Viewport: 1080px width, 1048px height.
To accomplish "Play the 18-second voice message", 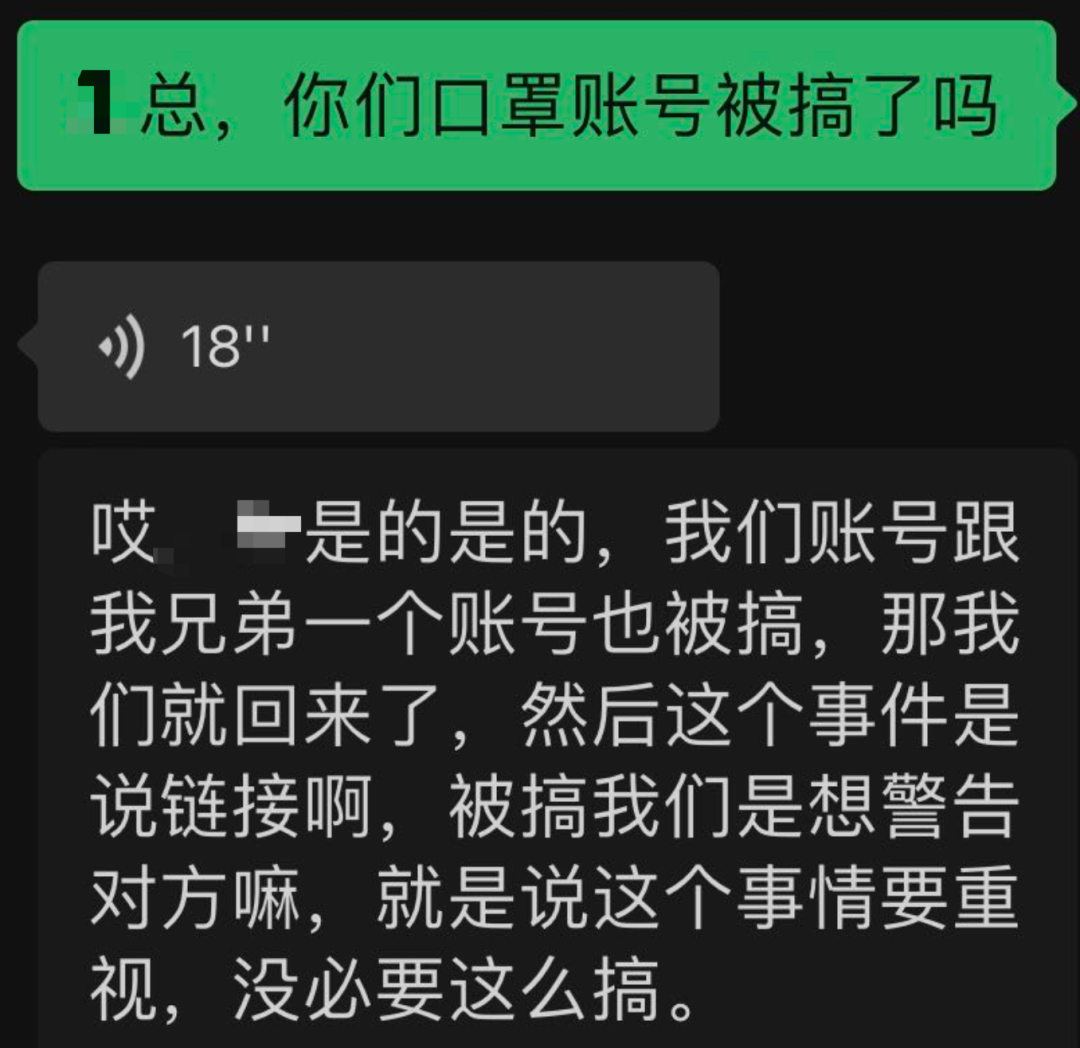I will 378,347.
